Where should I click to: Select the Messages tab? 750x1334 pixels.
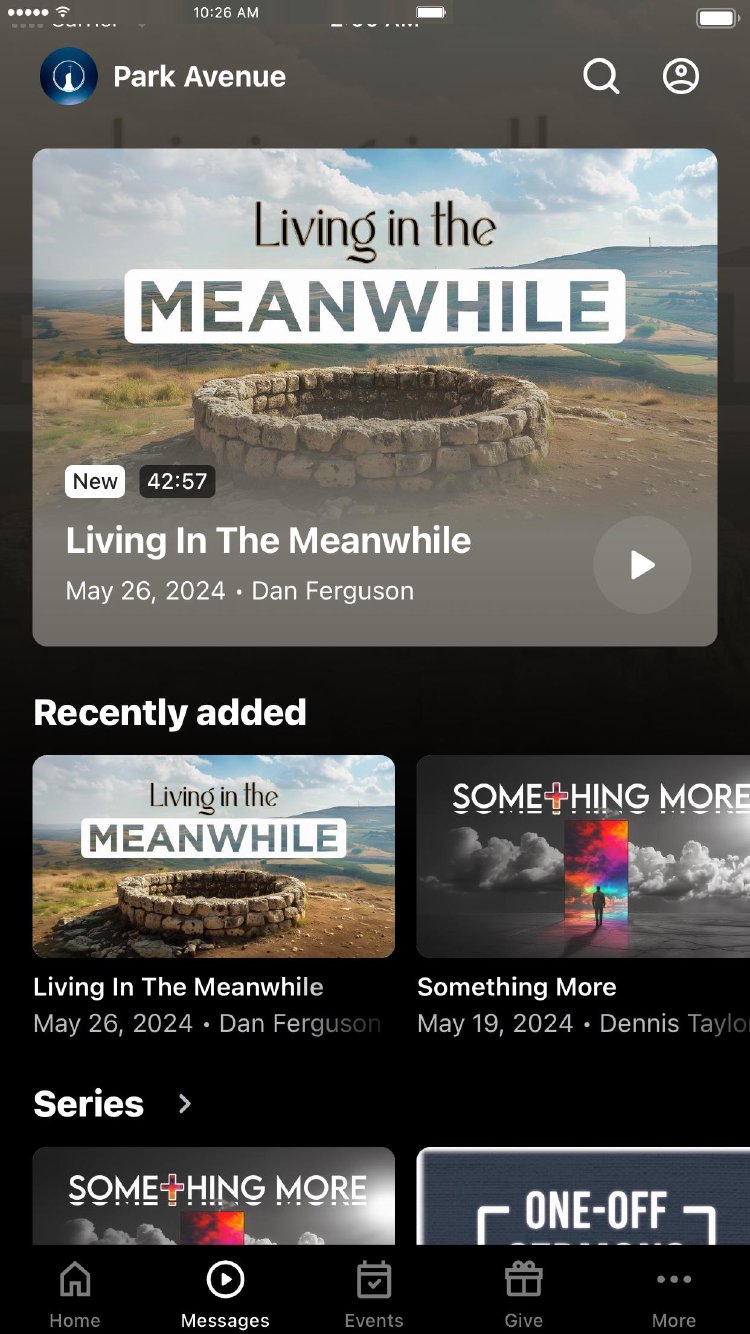(x=225, y=1294)
